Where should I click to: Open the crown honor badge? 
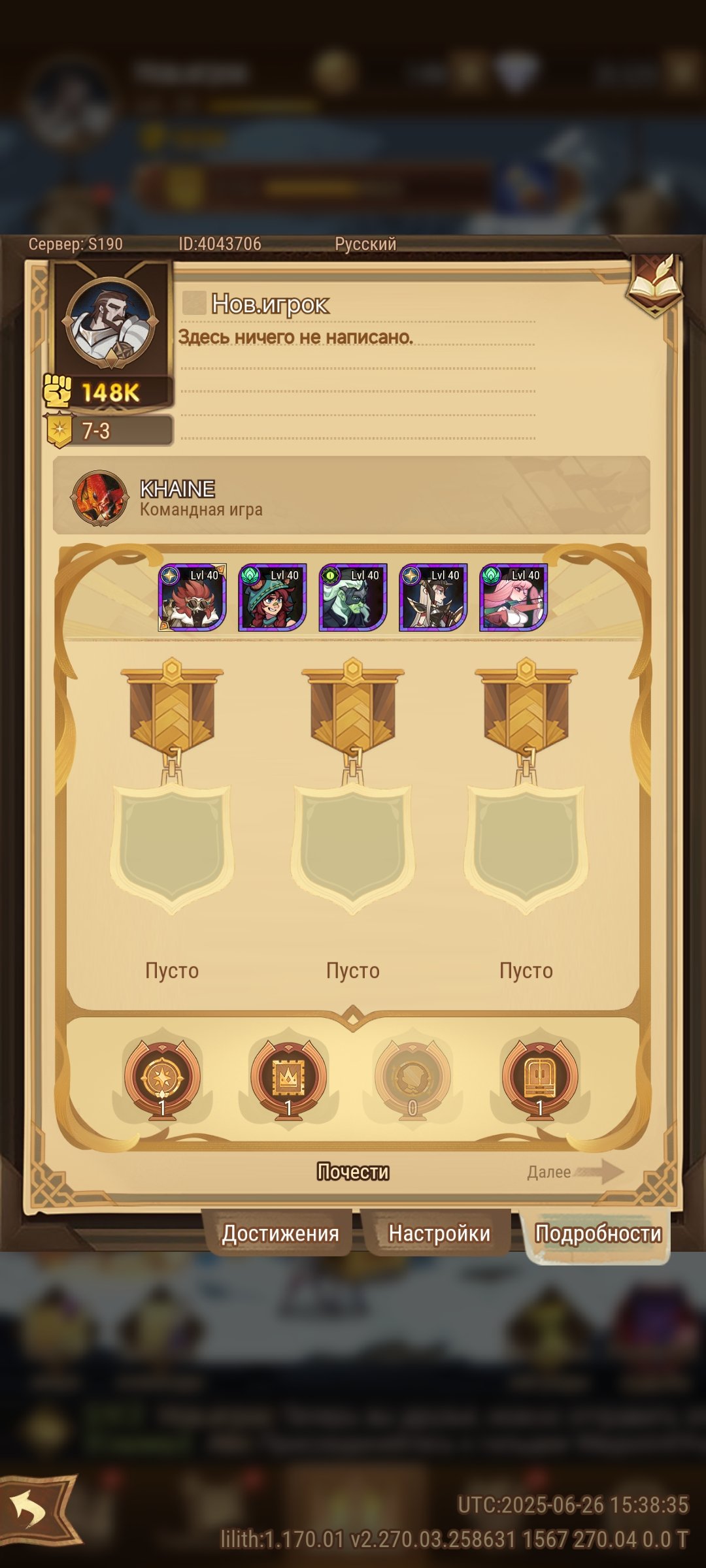(x=288, y=1078)
